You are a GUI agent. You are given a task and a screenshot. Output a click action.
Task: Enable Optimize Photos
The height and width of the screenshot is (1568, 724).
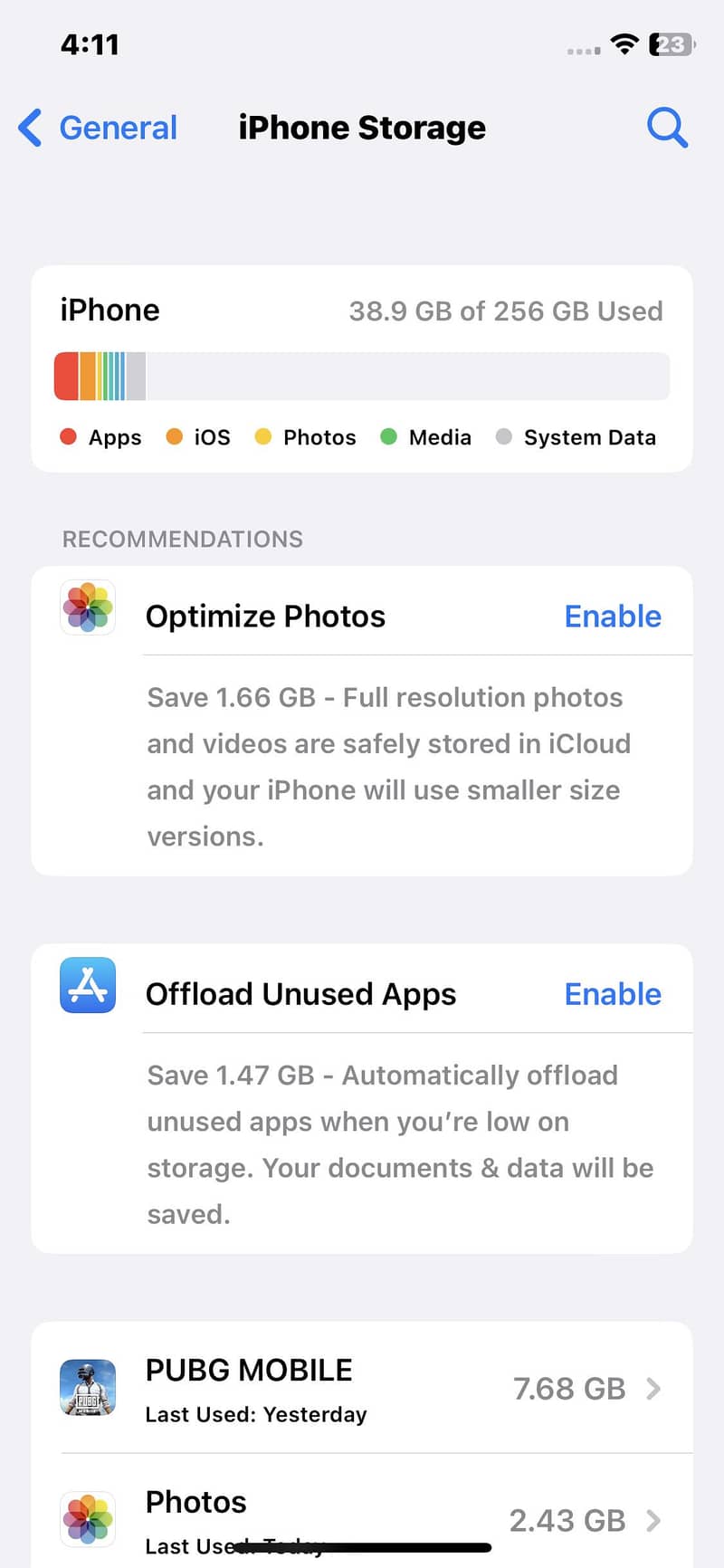coord(613,617)
